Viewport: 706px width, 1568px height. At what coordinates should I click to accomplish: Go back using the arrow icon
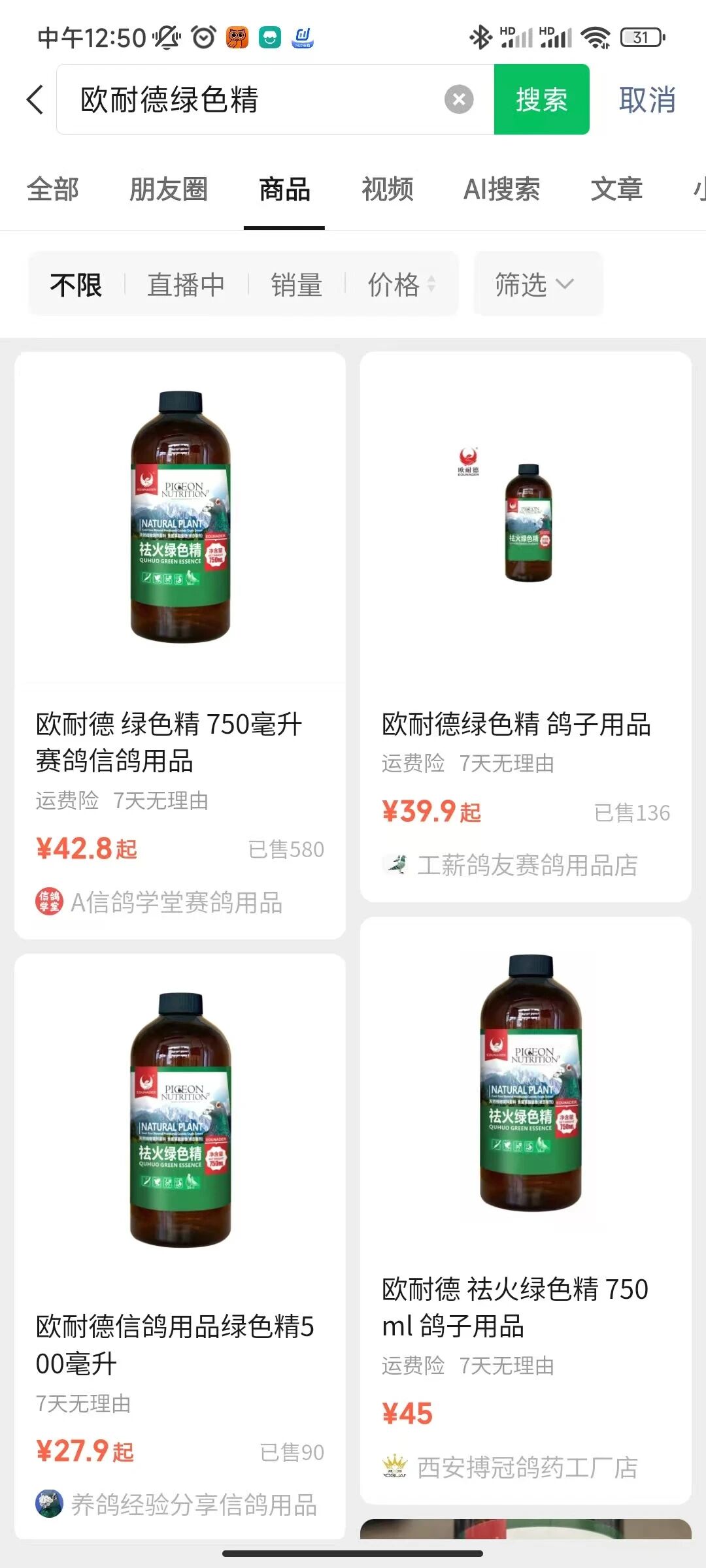35,100
